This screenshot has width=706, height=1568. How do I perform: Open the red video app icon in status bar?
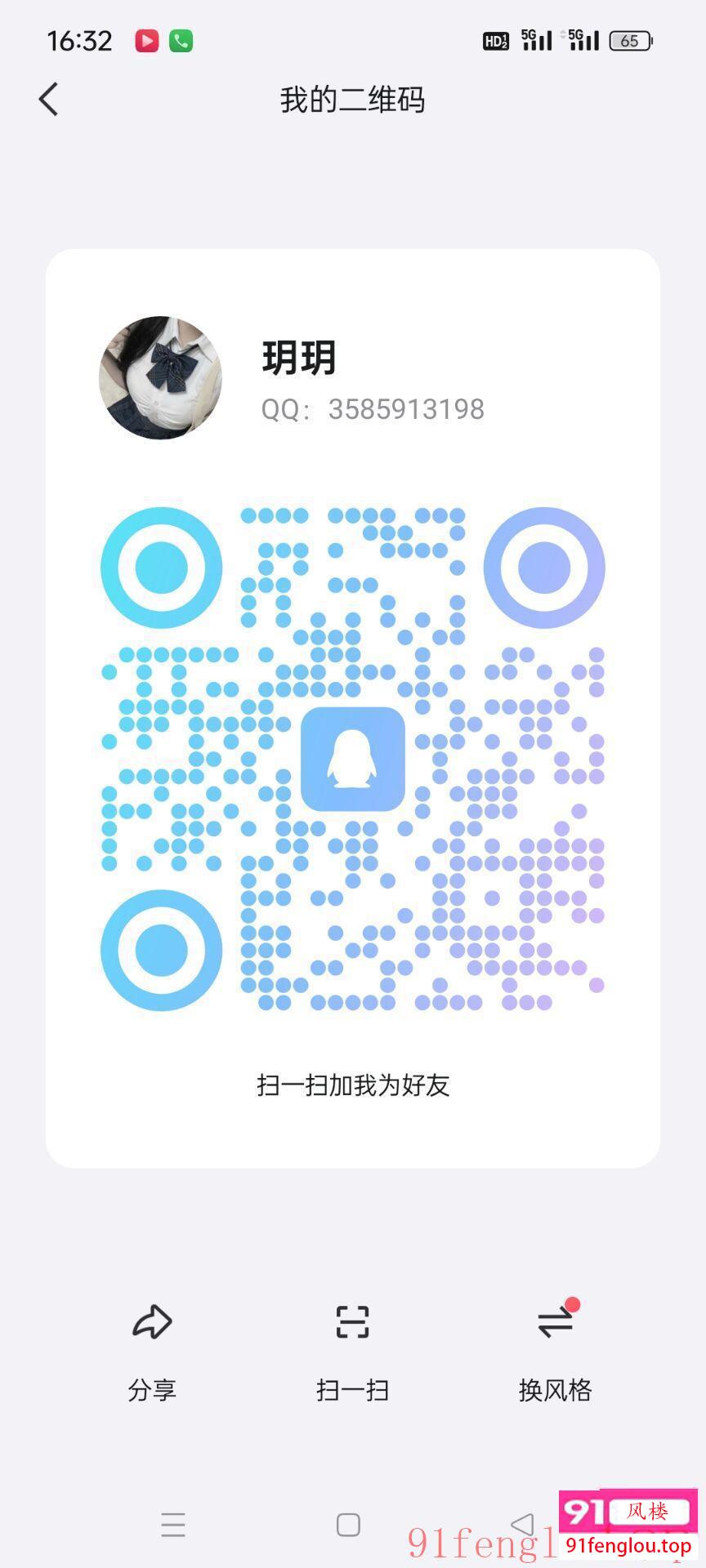[x=145, y=39]
